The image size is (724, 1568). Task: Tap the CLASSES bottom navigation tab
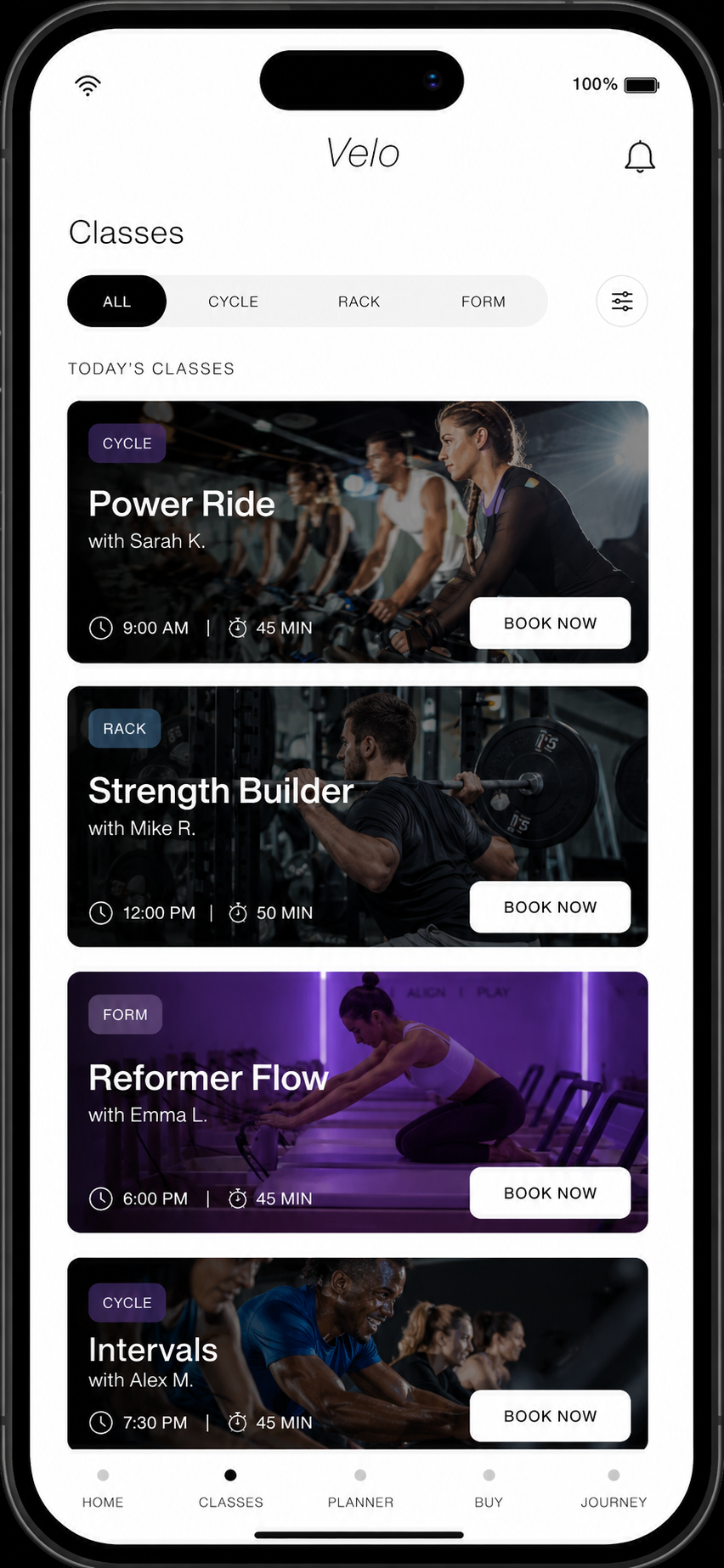230,1490
